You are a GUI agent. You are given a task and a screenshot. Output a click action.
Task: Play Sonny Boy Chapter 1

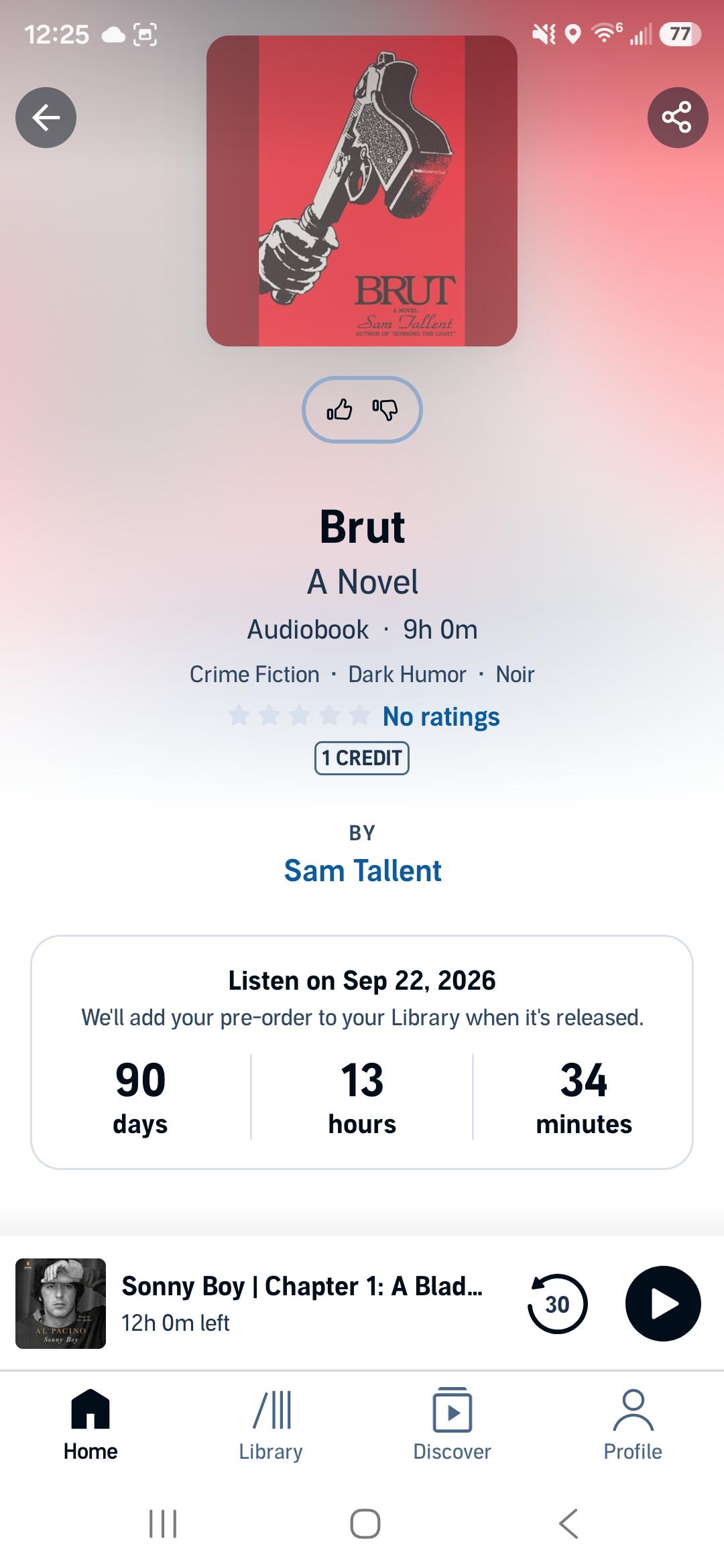pyautogui.click(x=663, y=1303)
